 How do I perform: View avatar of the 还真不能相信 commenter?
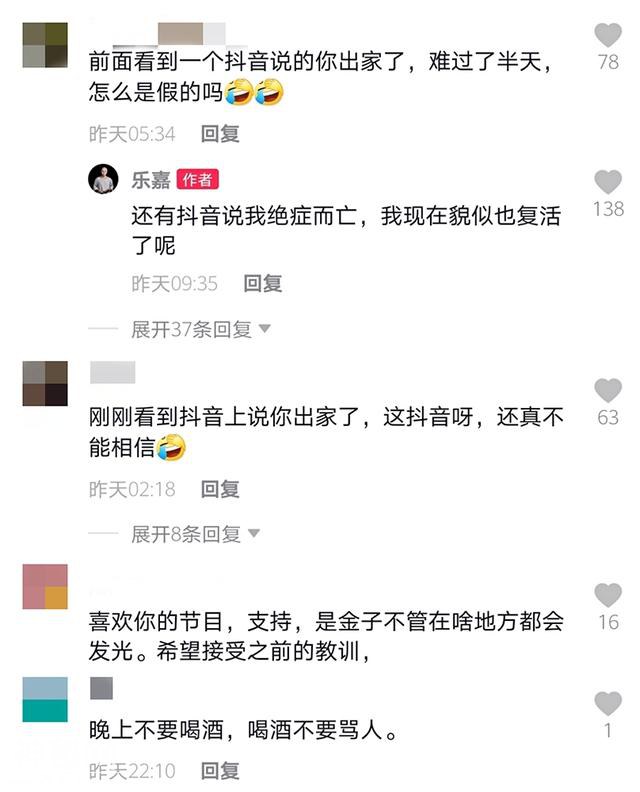pos(44,383)
